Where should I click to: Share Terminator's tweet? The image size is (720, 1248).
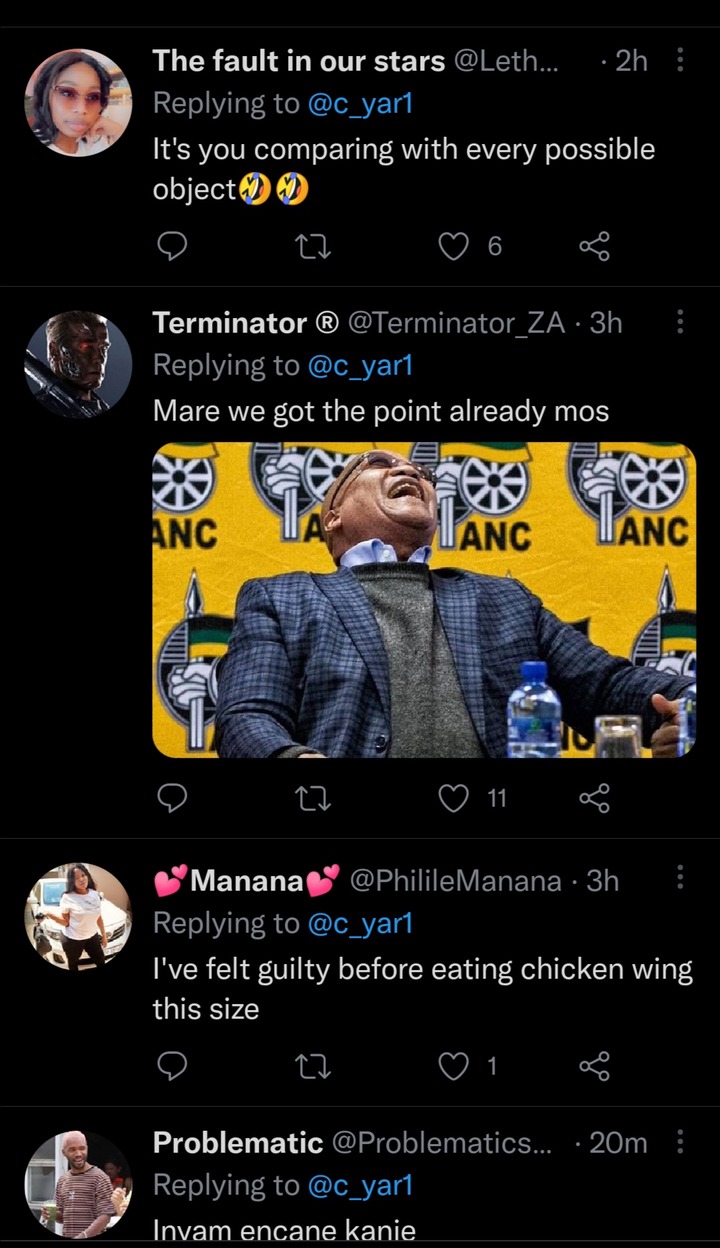click(594, 797)
